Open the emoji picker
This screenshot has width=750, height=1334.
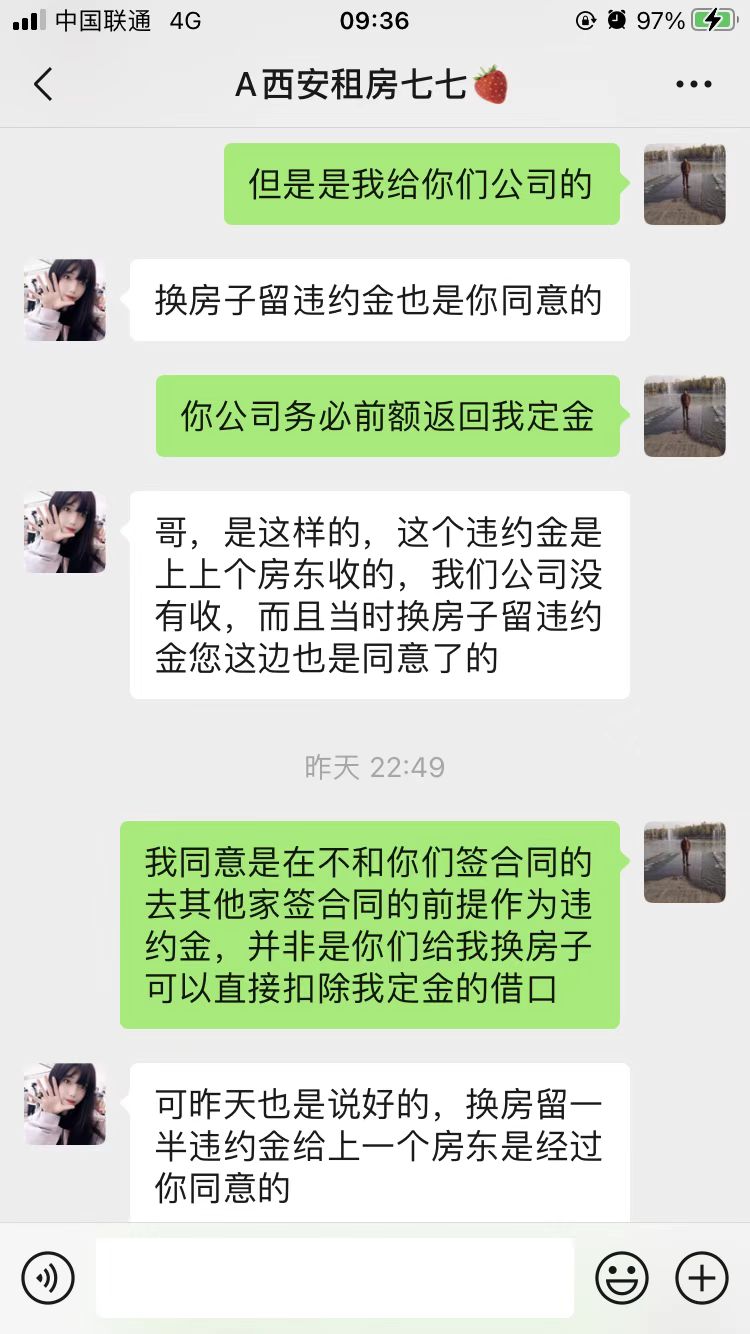tap(622, 1277)
